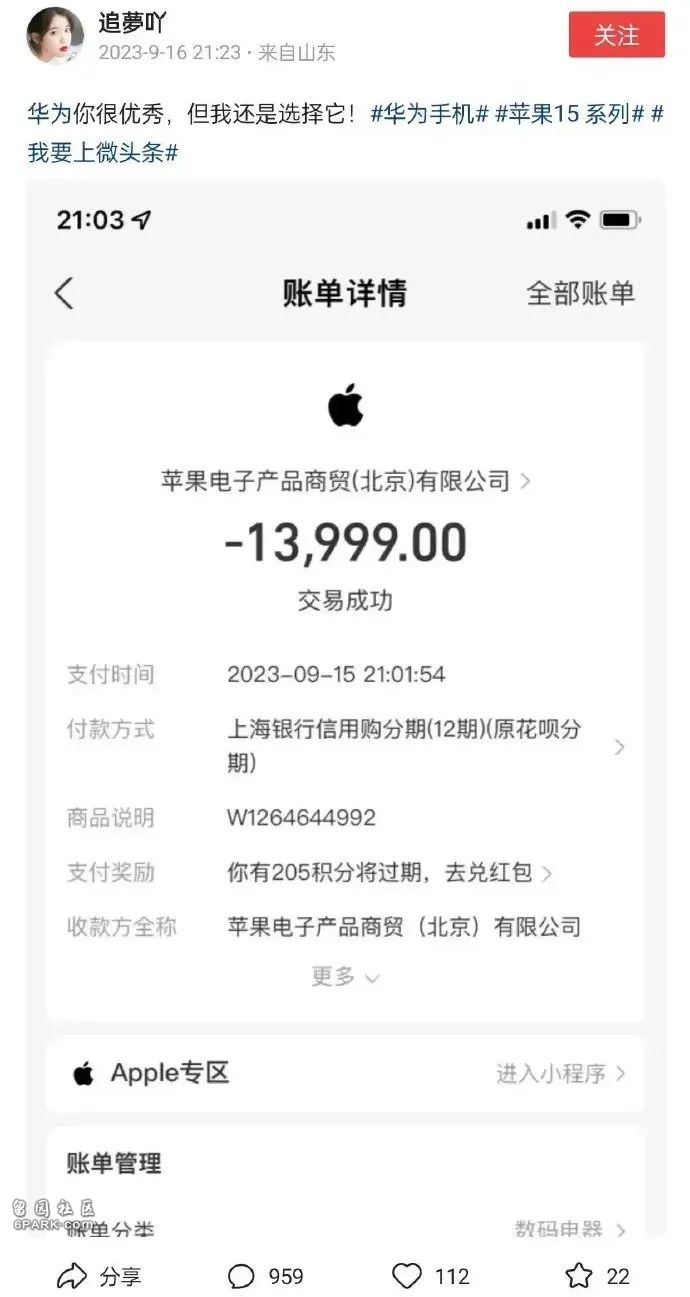The width and height of the screenshot is (690, 1297).
Task: Add this post to favorites
Action: [598, 1276]
